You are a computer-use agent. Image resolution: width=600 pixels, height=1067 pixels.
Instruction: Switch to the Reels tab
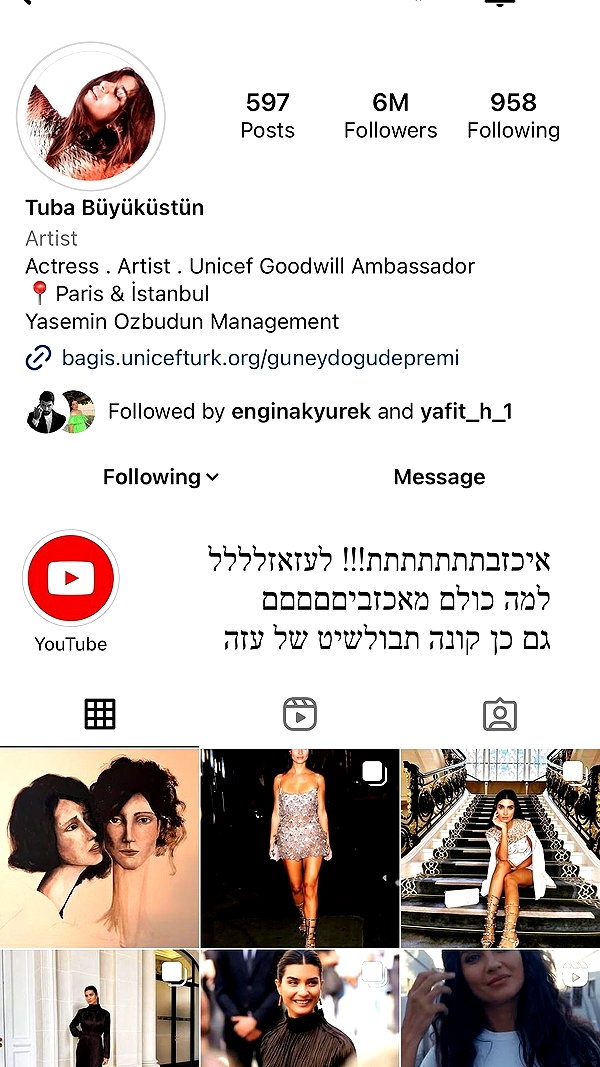pos(300,714)
